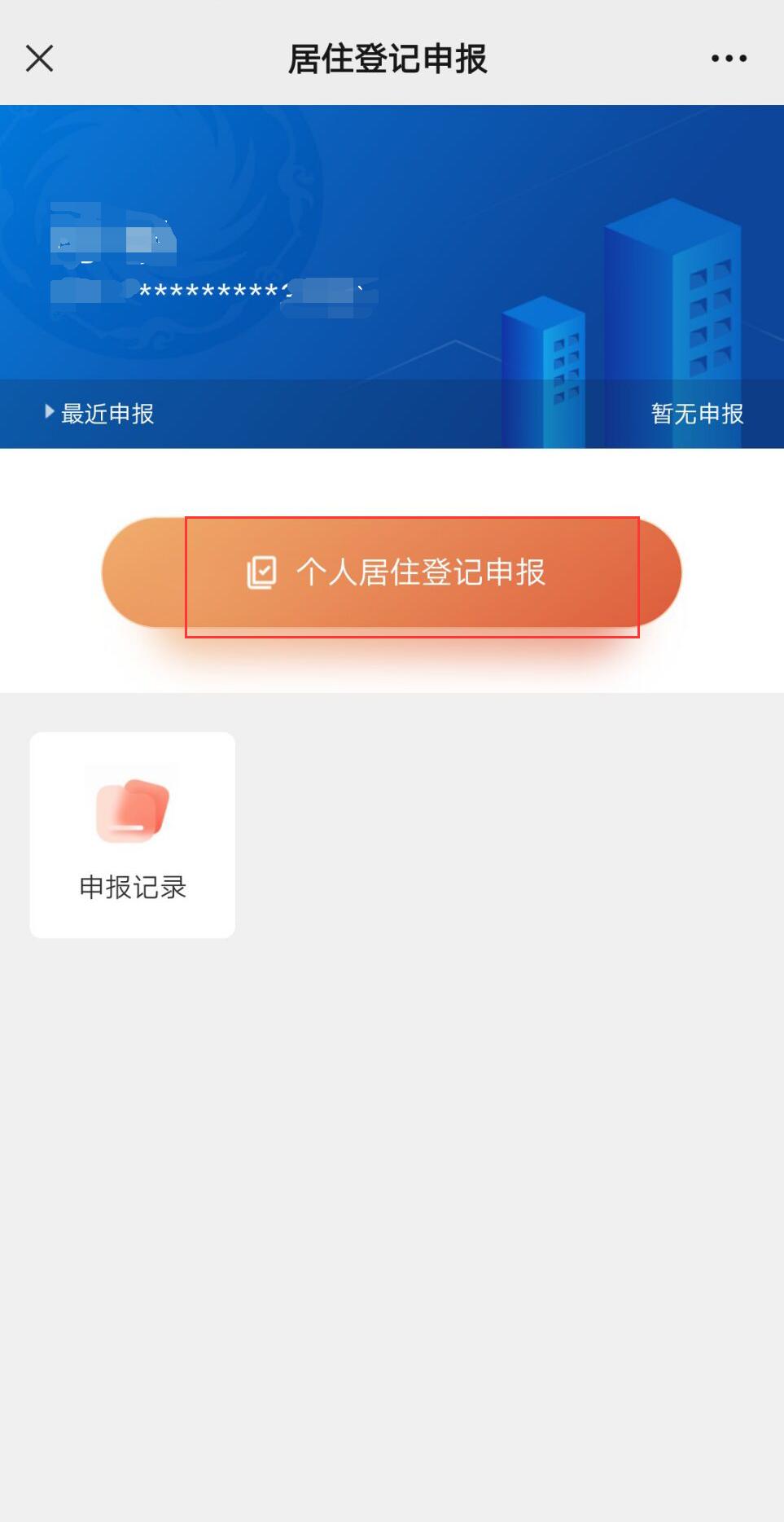Expand the 最近申报 recent declarations section
784x1522 pixels.
pos(107,414)
